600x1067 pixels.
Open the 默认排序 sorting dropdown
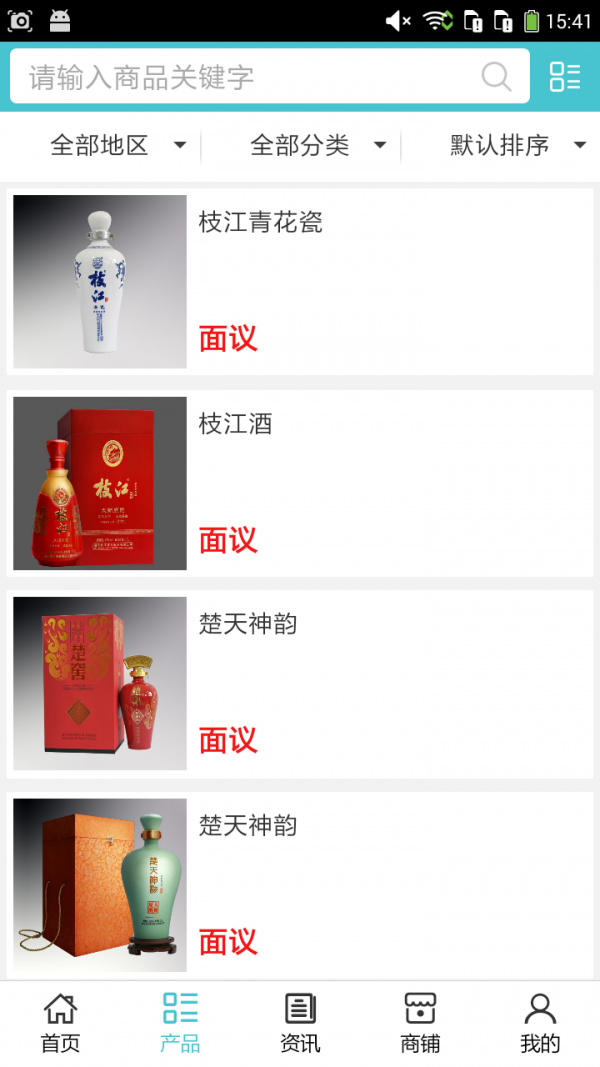pyautogui.click(x=517, y=146)
